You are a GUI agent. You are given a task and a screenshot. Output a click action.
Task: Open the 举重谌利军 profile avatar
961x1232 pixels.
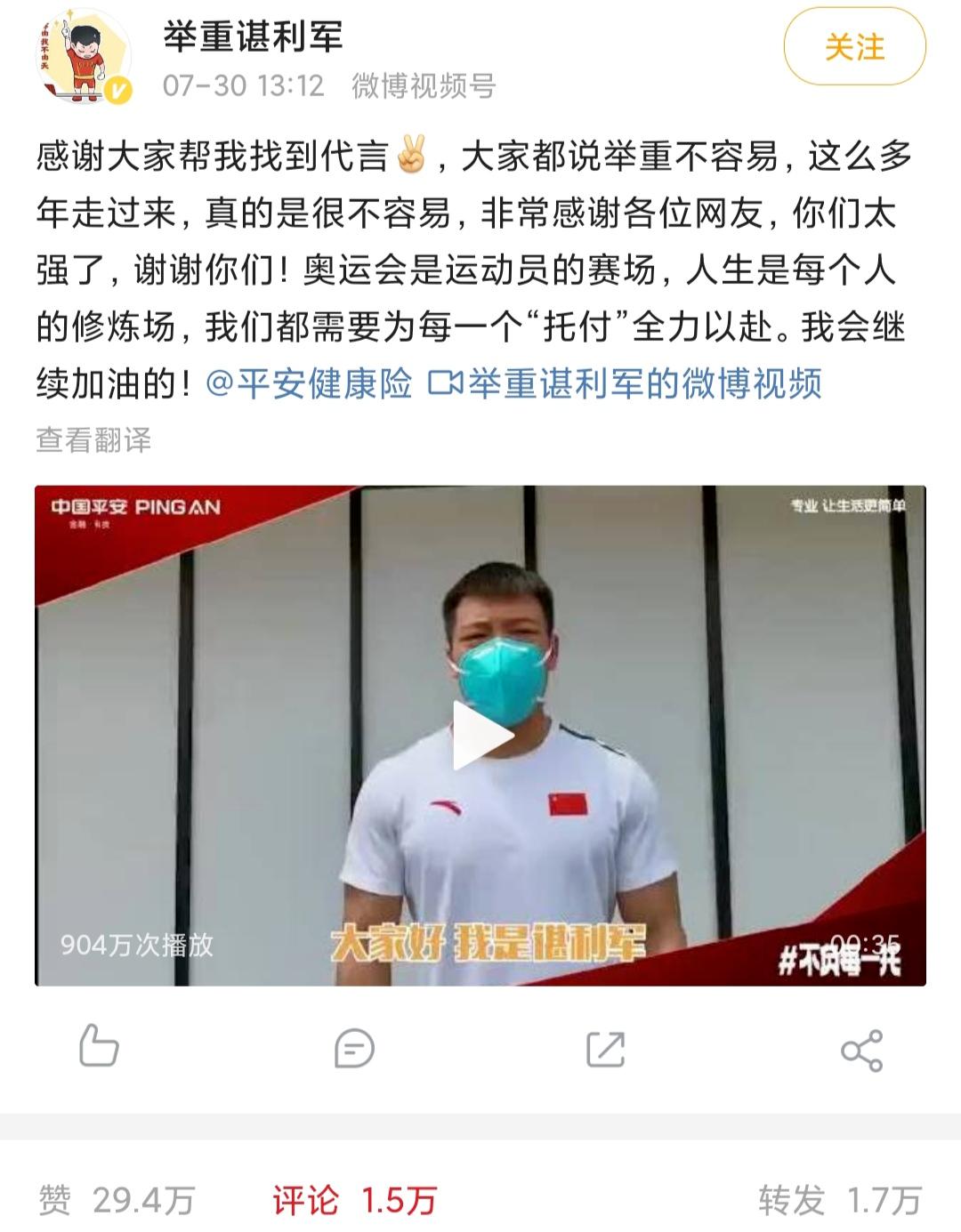[x=84, y=60]
